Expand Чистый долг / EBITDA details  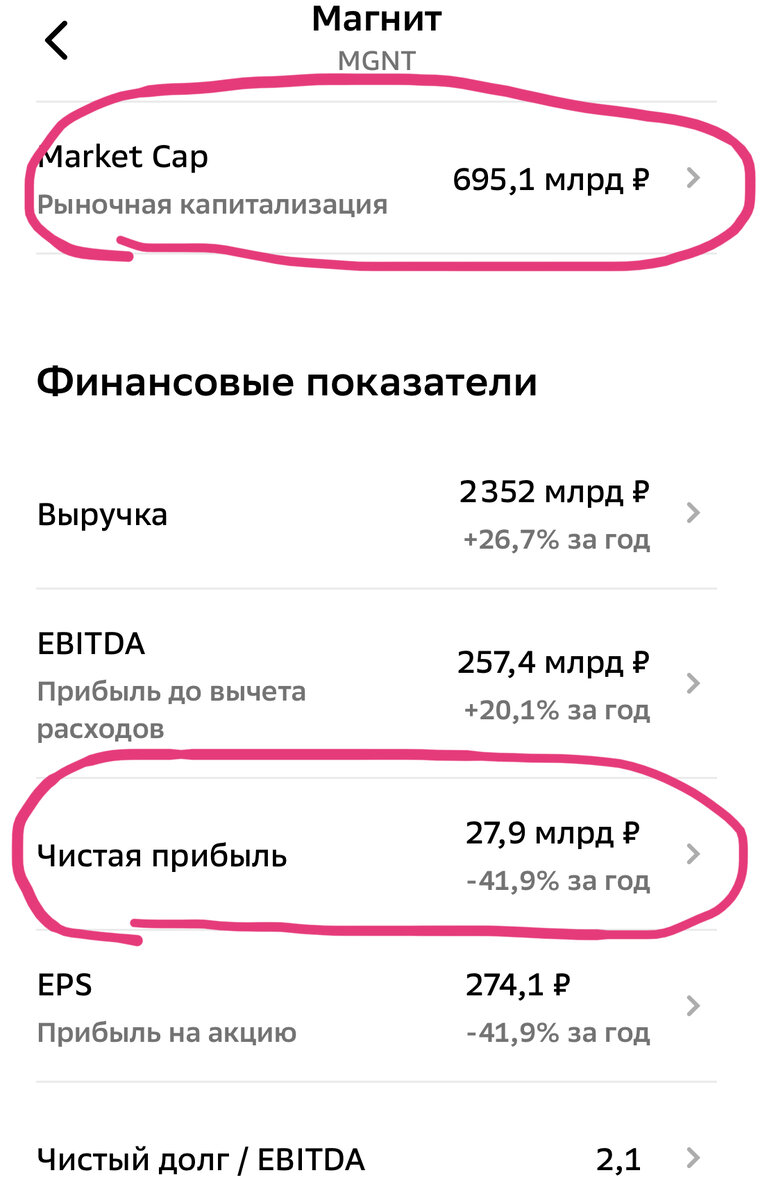(692, 1158)
